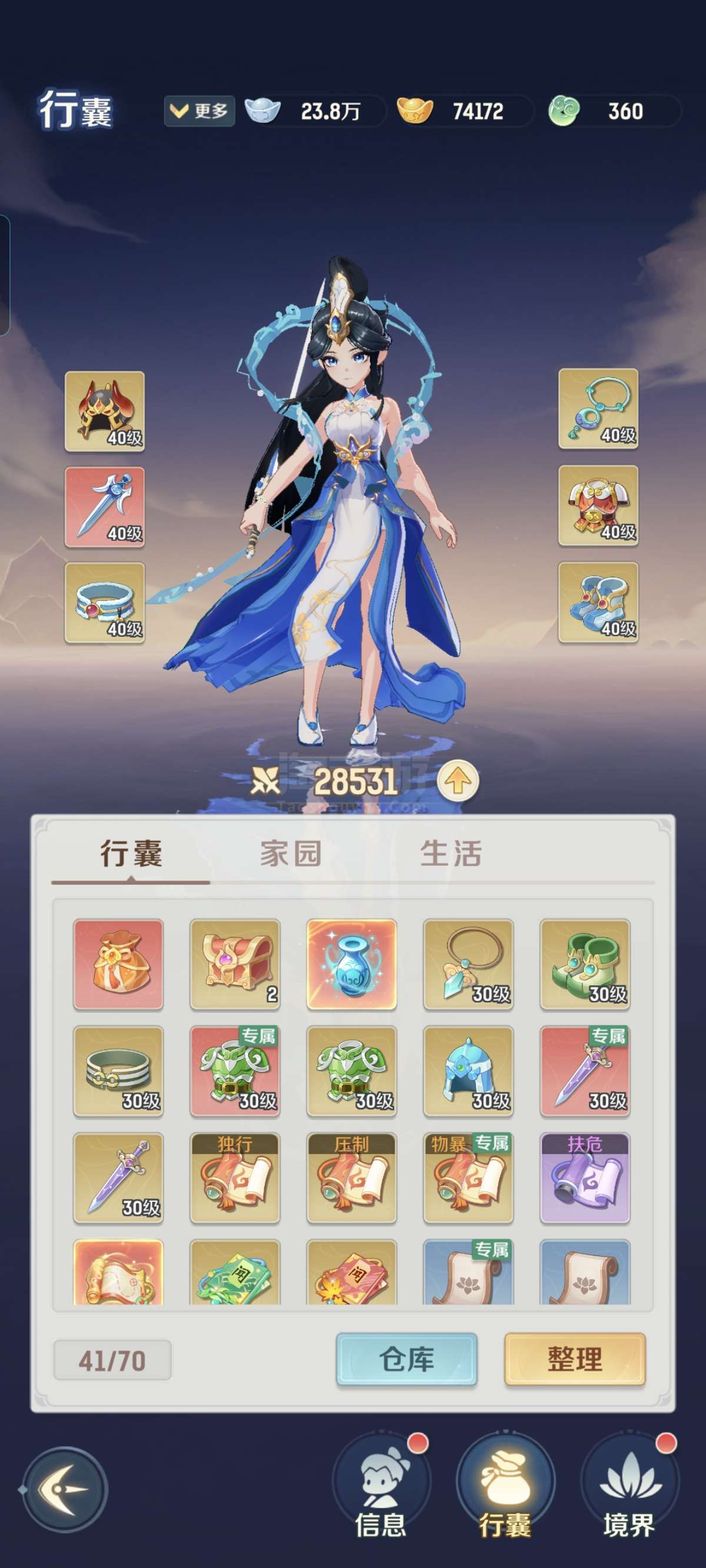This screenshot has width=706, height=1568.
Task: Open the 独行 scroll item
Action: click(x=235, y=1178)
